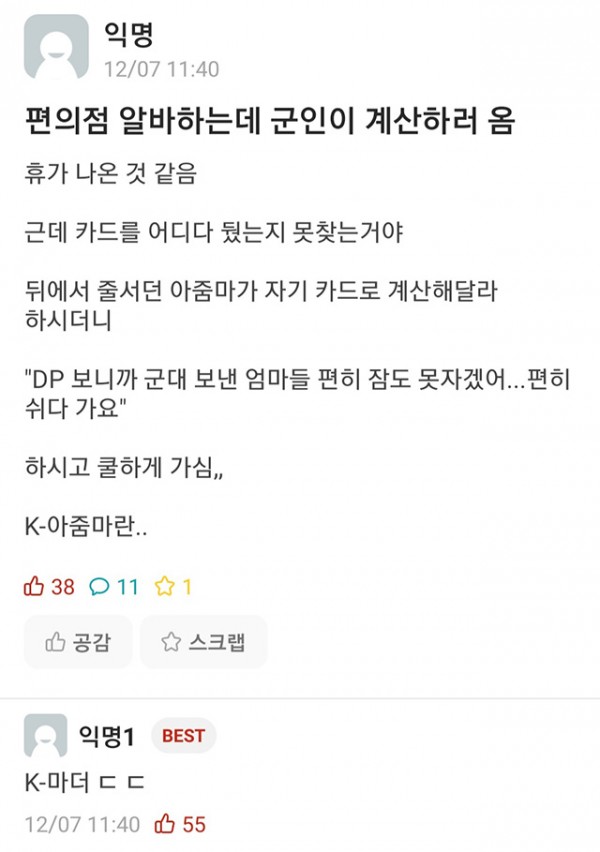The image size is (600, 852).
Task: Tap the 공감 button under the post
Action: point(78,642)
